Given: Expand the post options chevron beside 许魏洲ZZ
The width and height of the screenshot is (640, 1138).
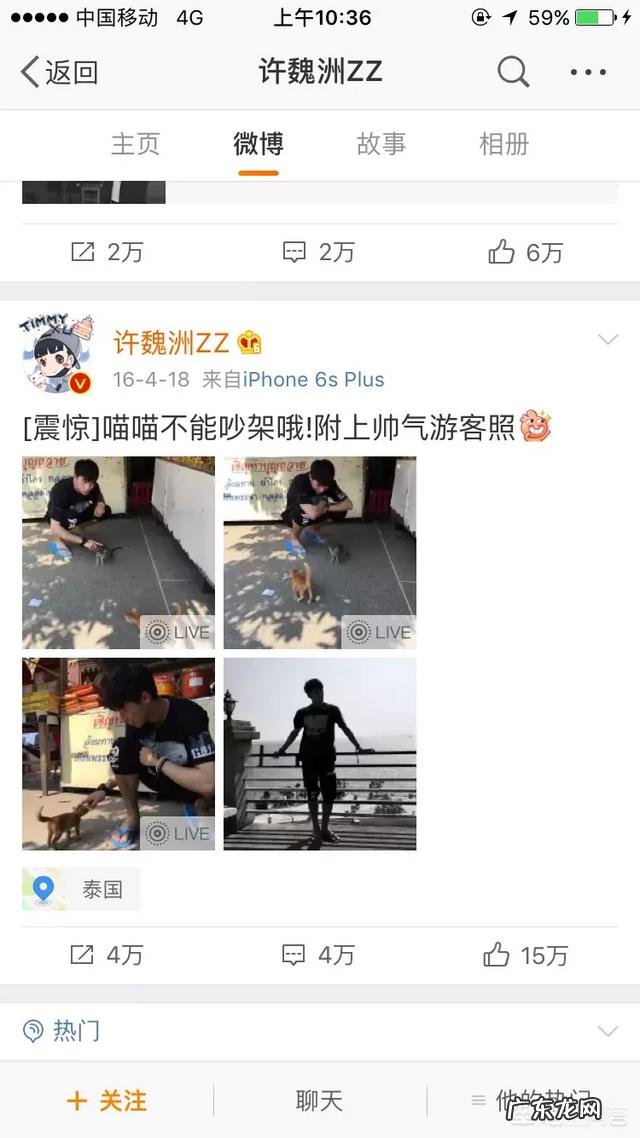Looking at the screenshot, I should tap(607, 340).
